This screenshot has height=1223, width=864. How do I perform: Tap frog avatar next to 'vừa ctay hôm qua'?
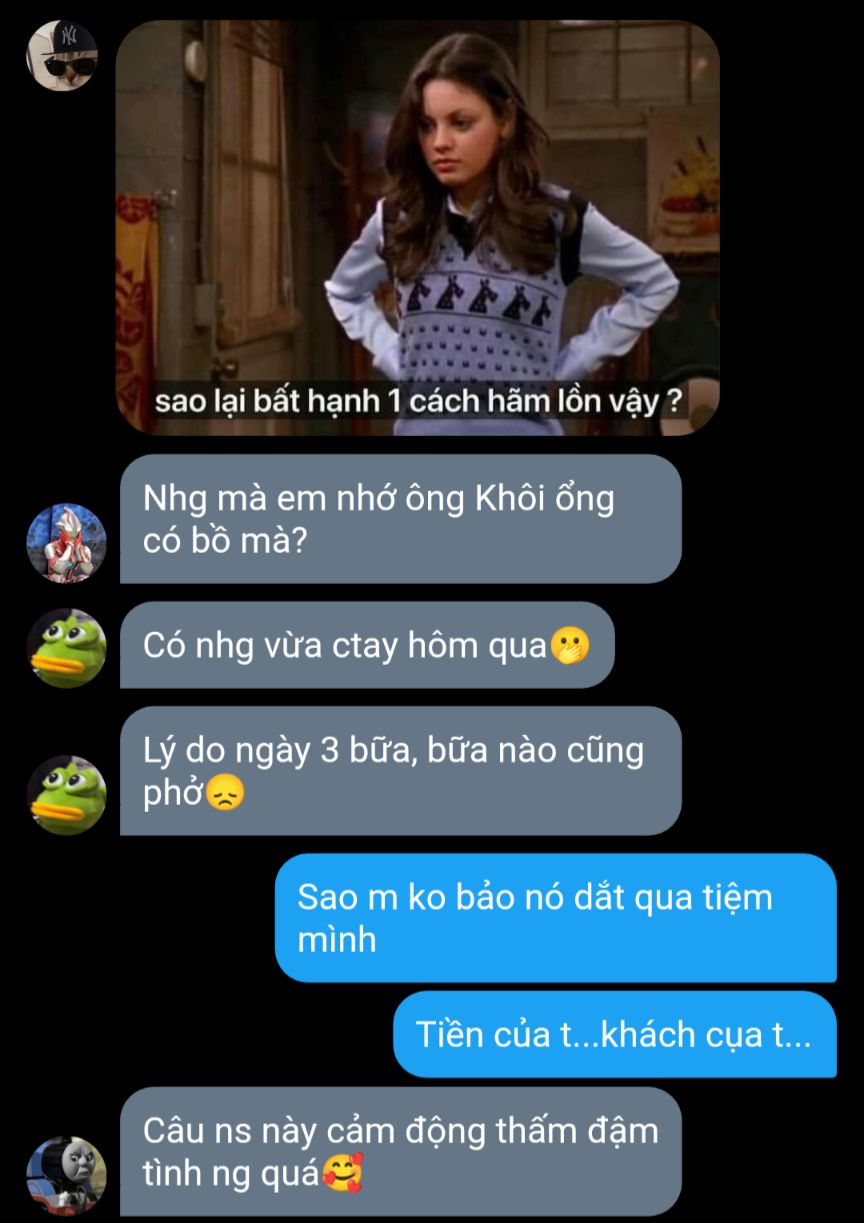[66, 648]
